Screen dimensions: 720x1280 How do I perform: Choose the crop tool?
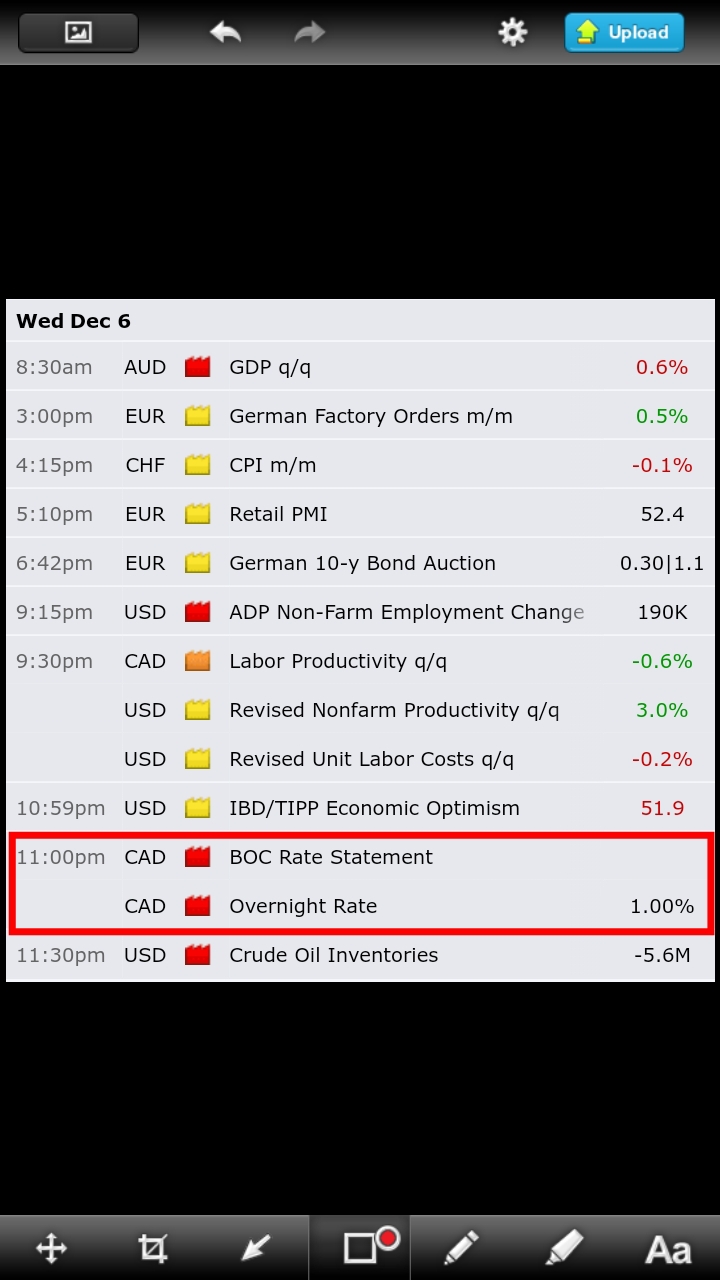coord(153,1247)
